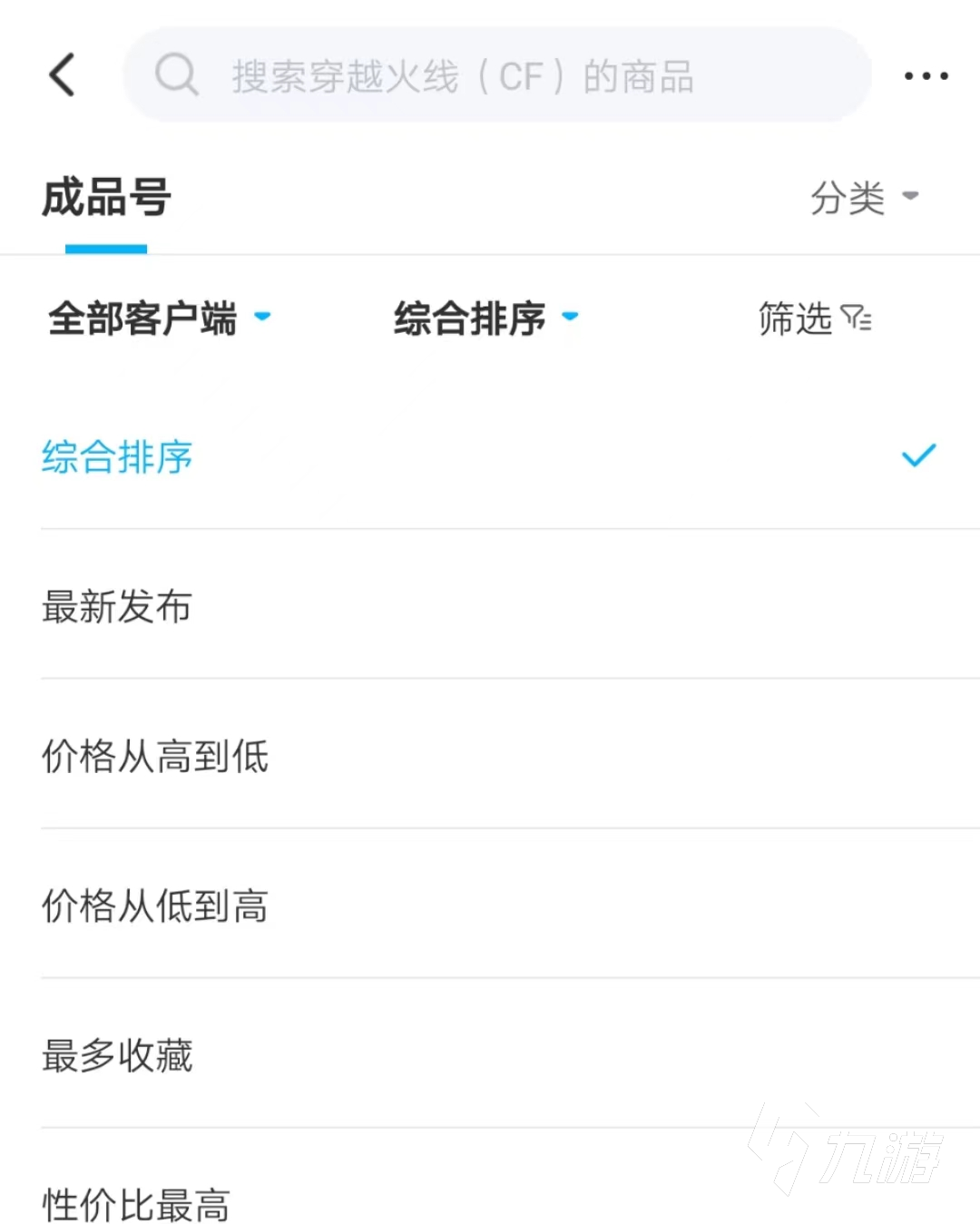Select the 综合排序 sort option

pos(490,456)
